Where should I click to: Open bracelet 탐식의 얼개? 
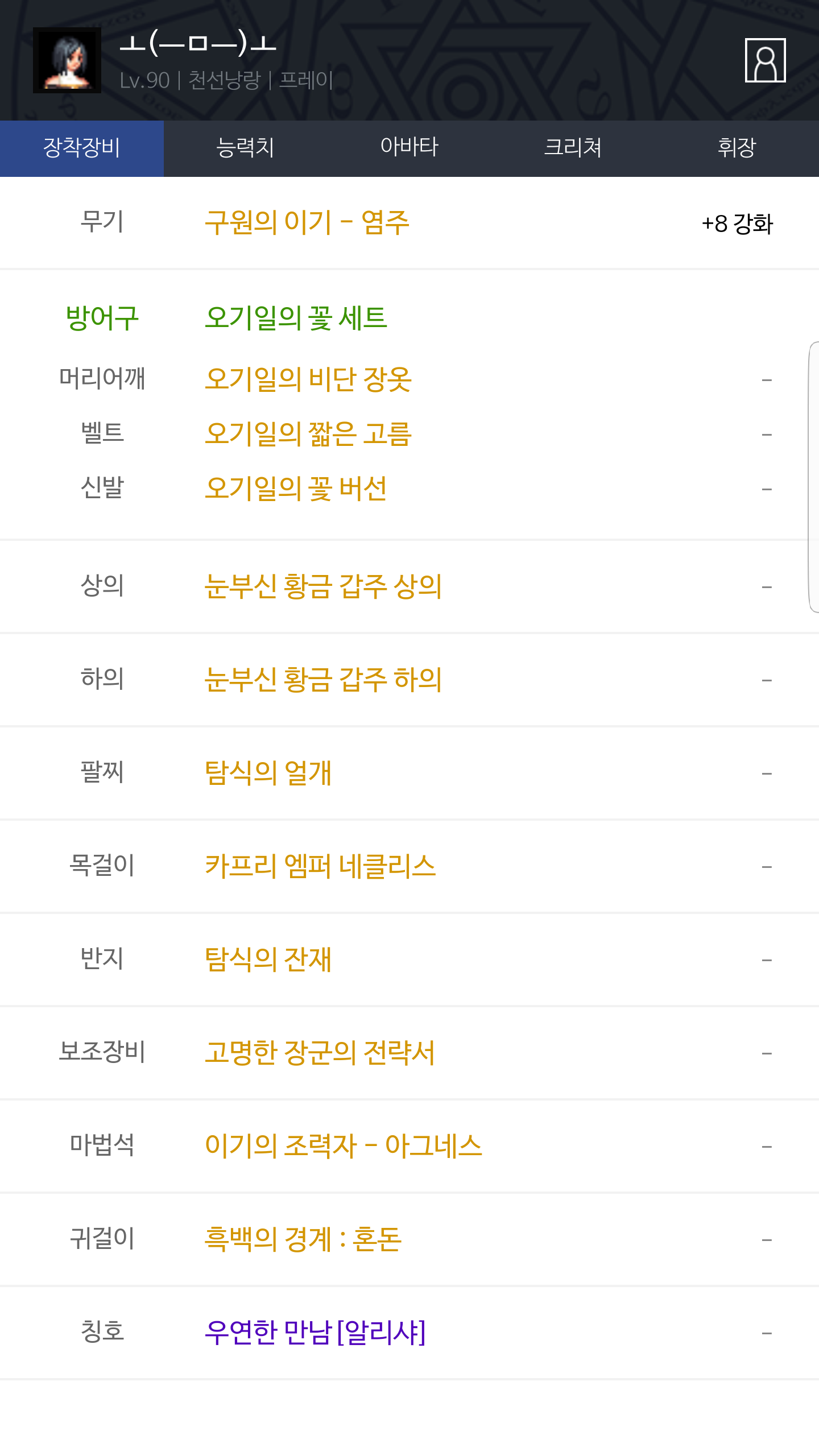coord(268,773)
